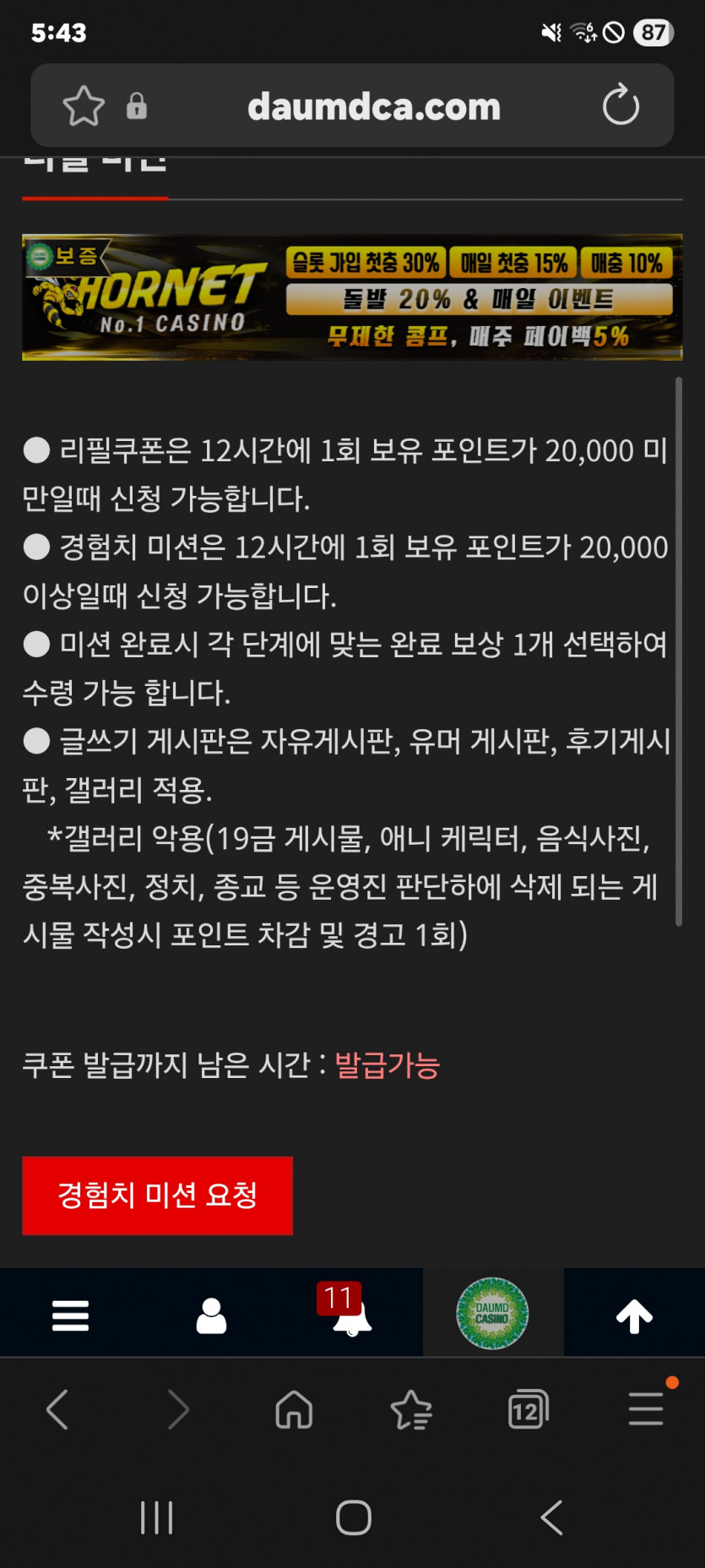Click the 발급가능 coupon link
The image size is (705, 1568).
[387, 1067]
